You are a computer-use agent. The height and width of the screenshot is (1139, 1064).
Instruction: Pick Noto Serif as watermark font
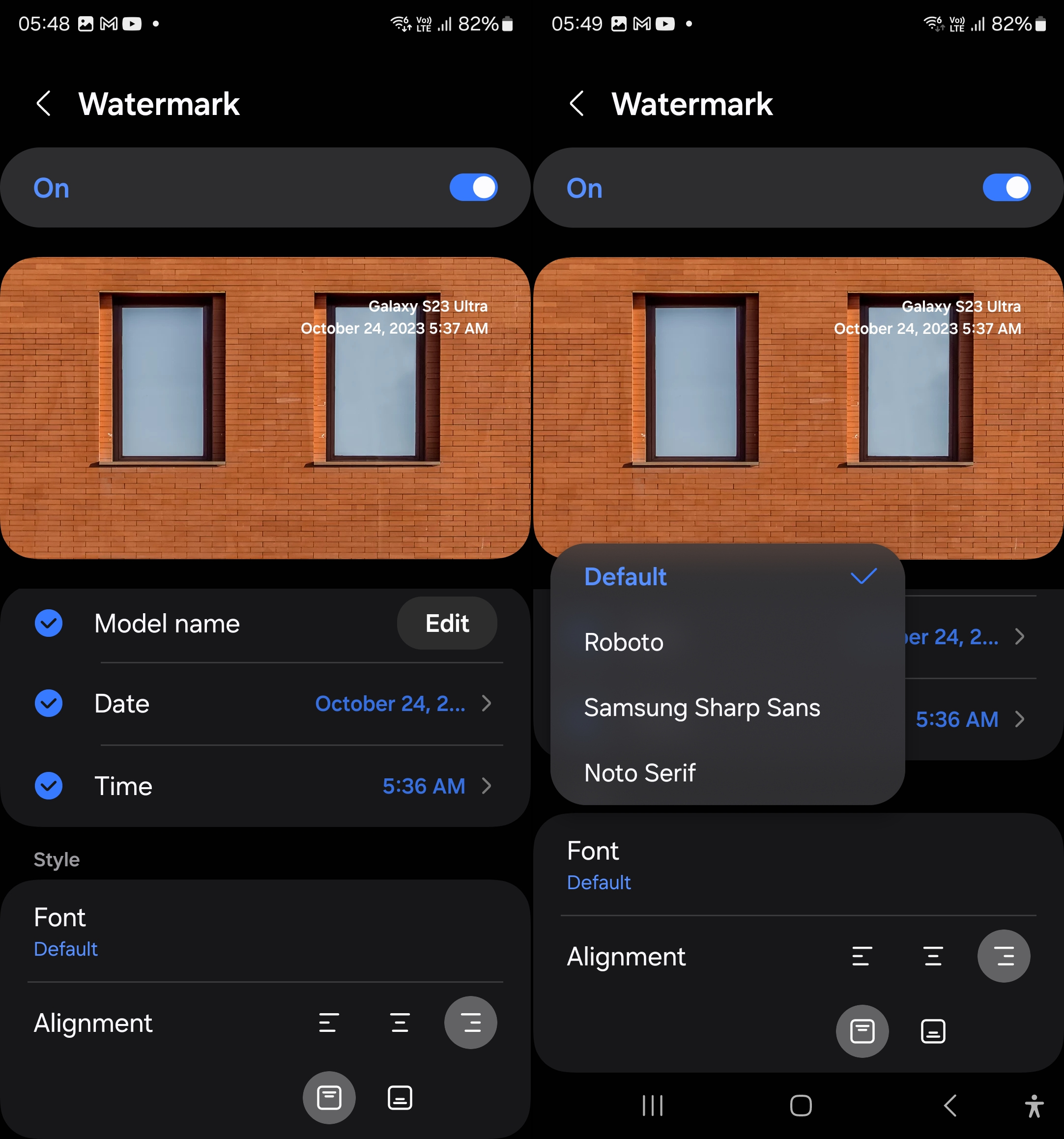pos(639,773)
